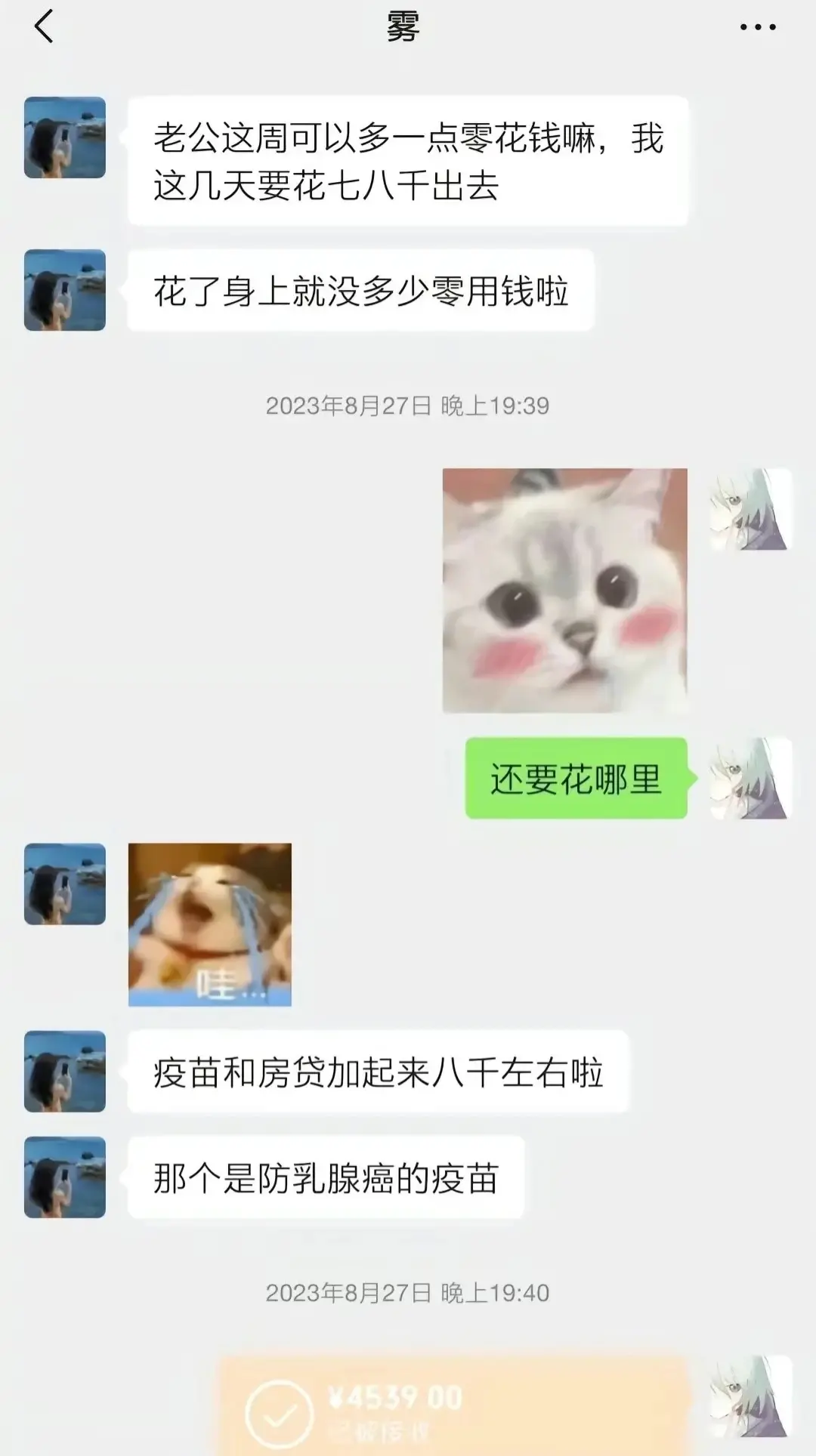816x1456 pixels.
Task: Open the contact's avatar beside 疫苗和房贷加起来八千左右啦
Action: point(65,1072)
